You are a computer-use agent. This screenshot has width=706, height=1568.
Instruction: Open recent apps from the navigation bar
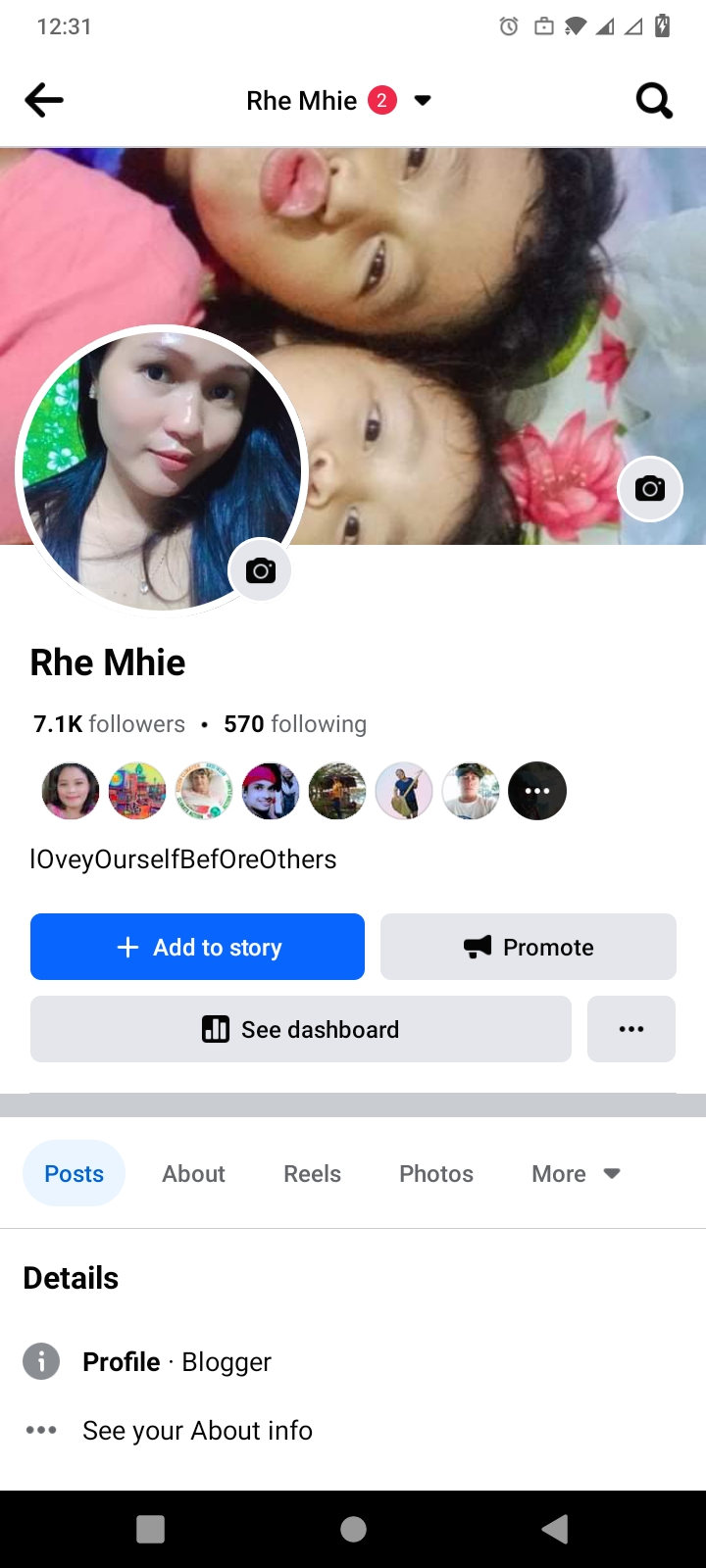click(x=150, y=1529)
